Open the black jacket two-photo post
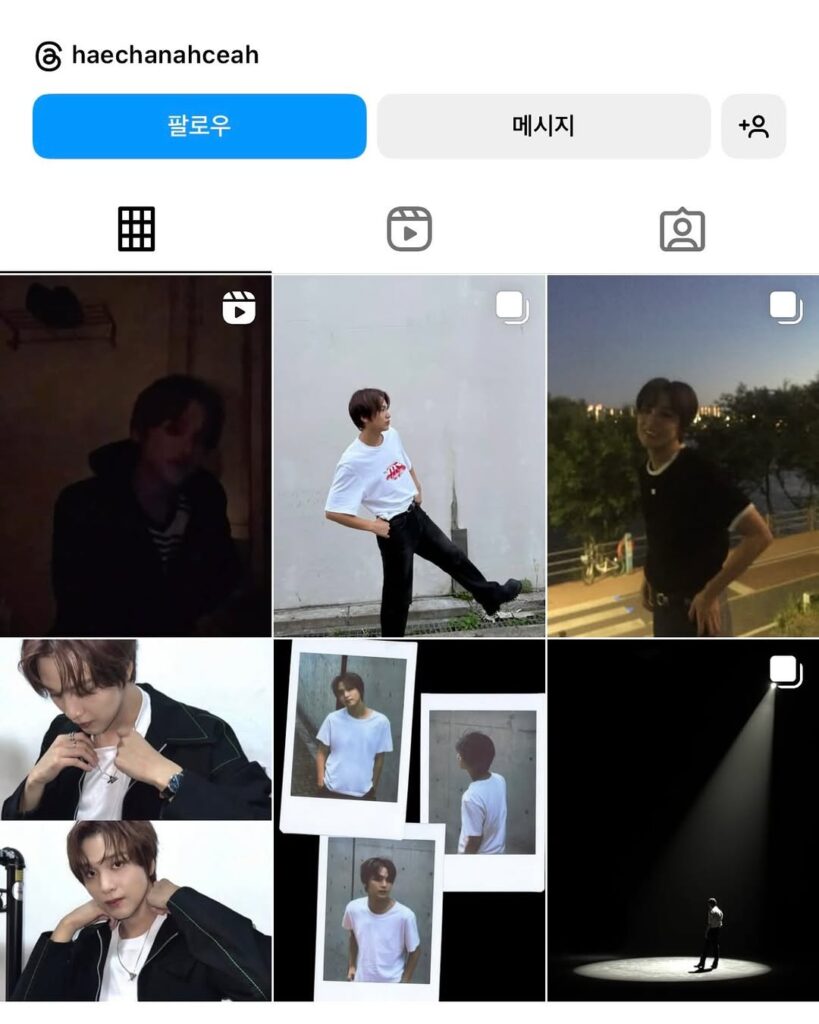The image size is (819, 1024). (x=135, y=820)
